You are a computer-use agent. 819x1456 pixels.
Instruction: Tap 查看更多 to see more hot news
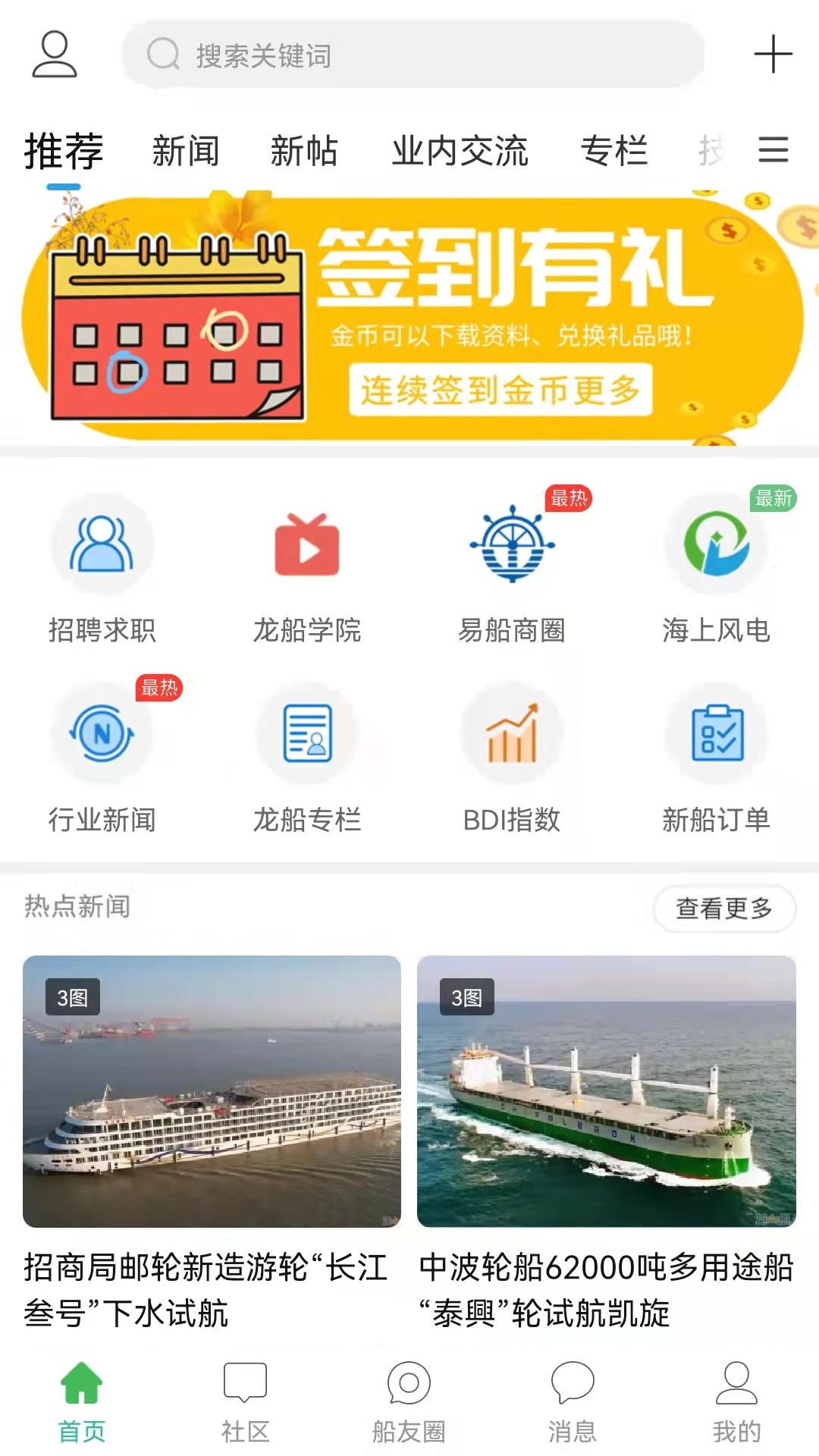pos(723,908)
